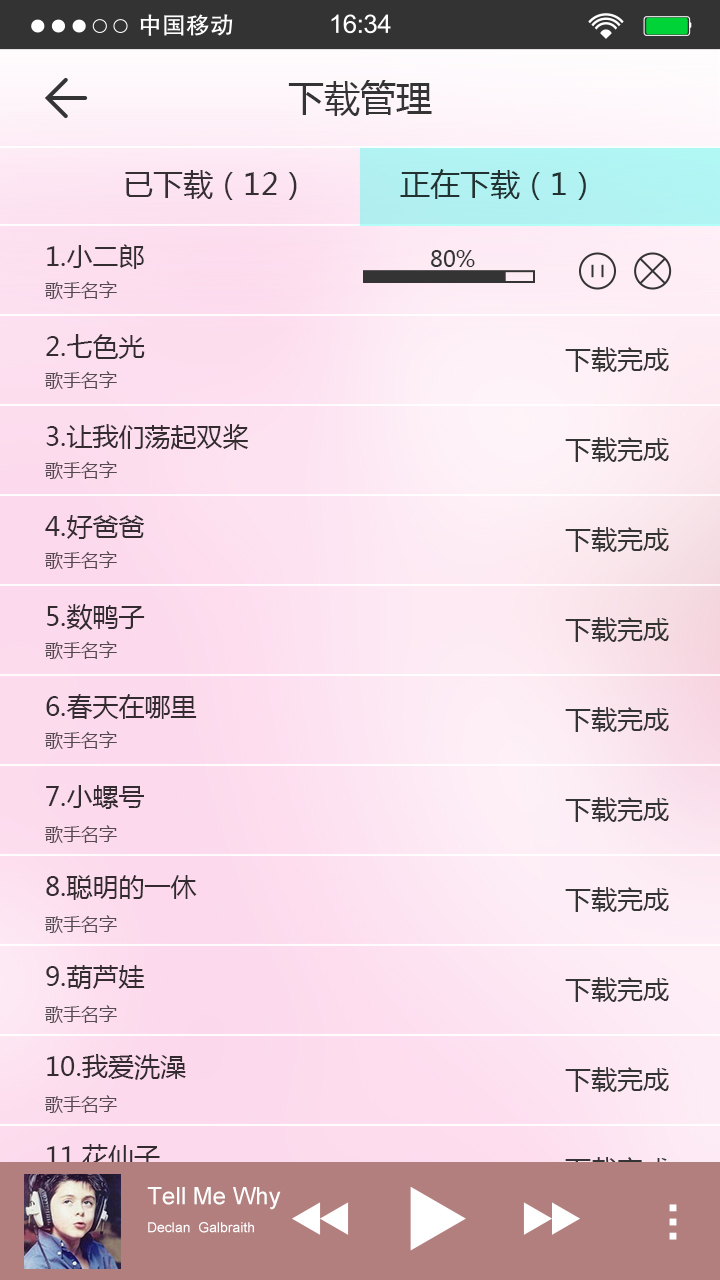Play Tell Me Why in the mini player
This screenshot has height=1280, width=720.
[x=437, y=1219]
